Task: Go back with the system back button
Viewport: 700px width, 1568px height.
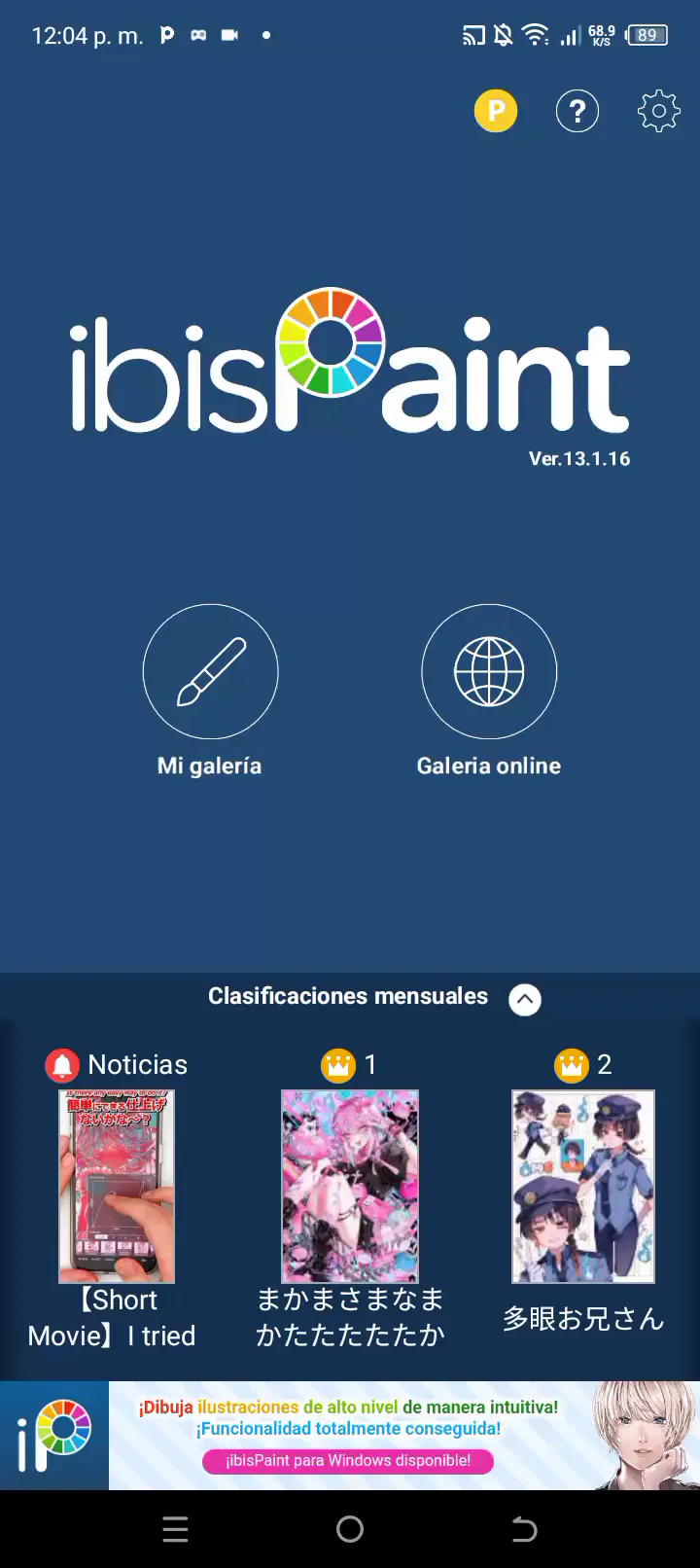Action: pyautogui.click(x=524, y=1529)
